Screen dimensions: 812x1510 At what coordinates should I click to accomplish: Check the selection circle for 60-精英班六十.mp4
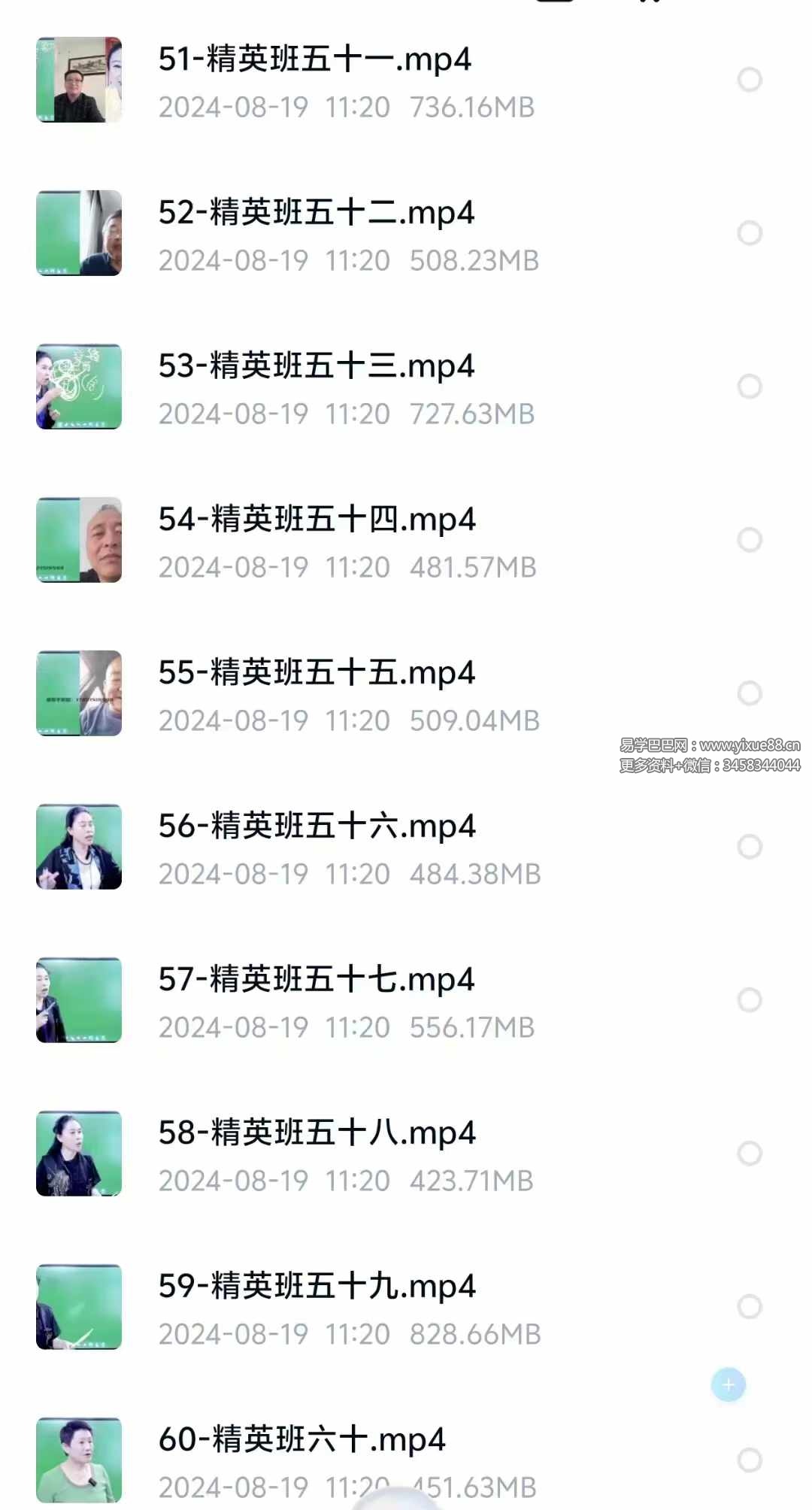click(748, 1459)
